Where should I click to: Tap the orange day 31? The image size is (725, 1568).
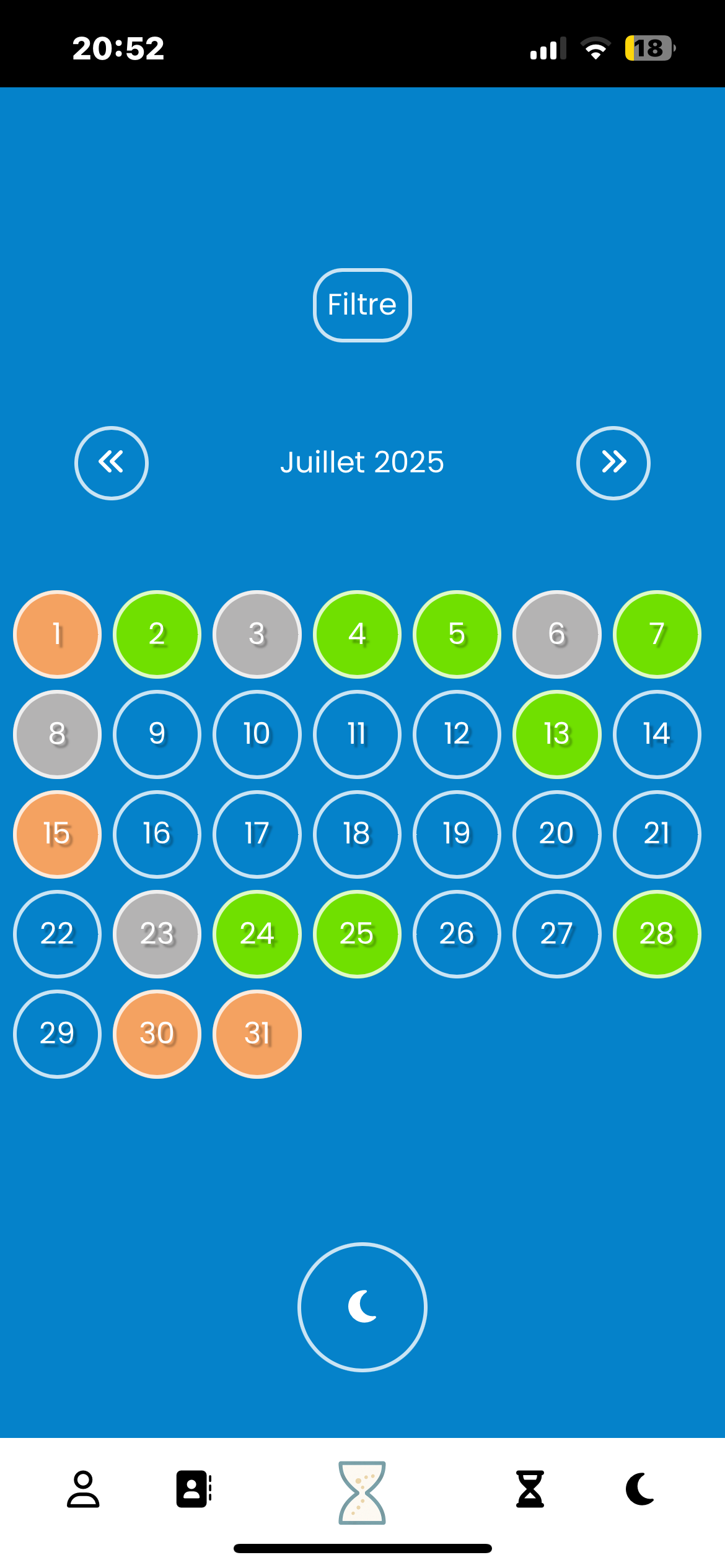pos(257,1034)
